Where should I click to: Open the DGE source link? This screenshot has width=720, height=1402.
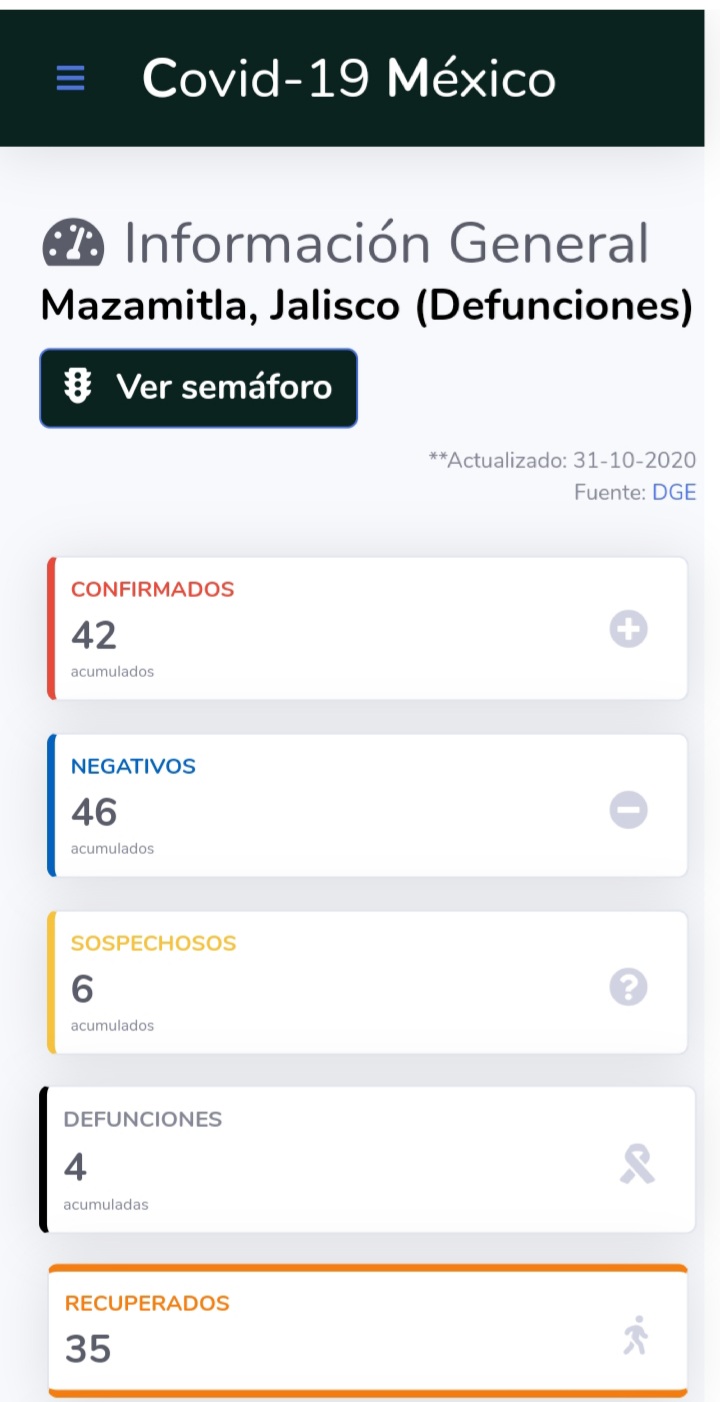[x=674, y=492]
